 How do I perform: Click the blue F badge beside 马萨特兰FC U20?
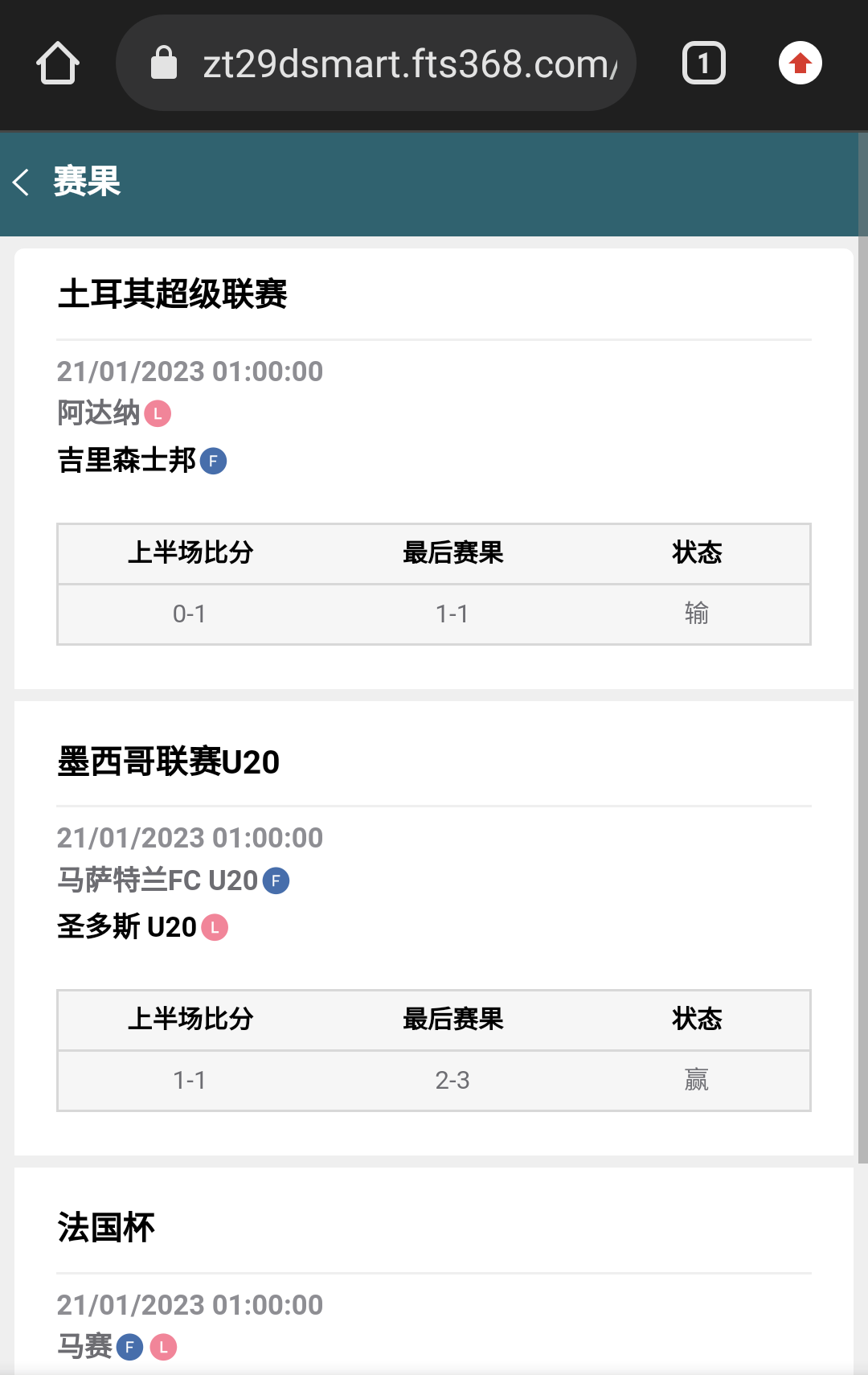(276, 880)
